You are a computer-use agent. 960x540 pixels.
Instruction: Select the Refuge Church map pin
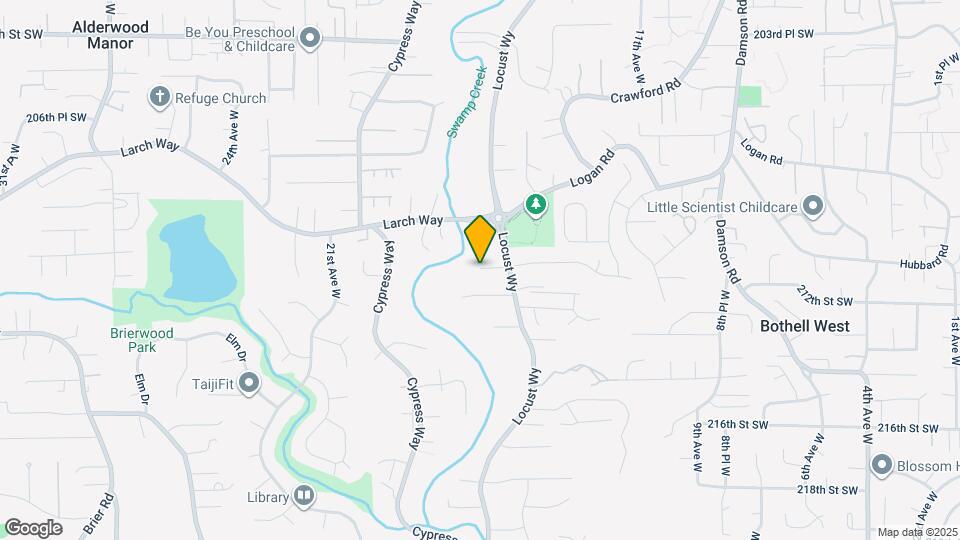coord(160,97)
